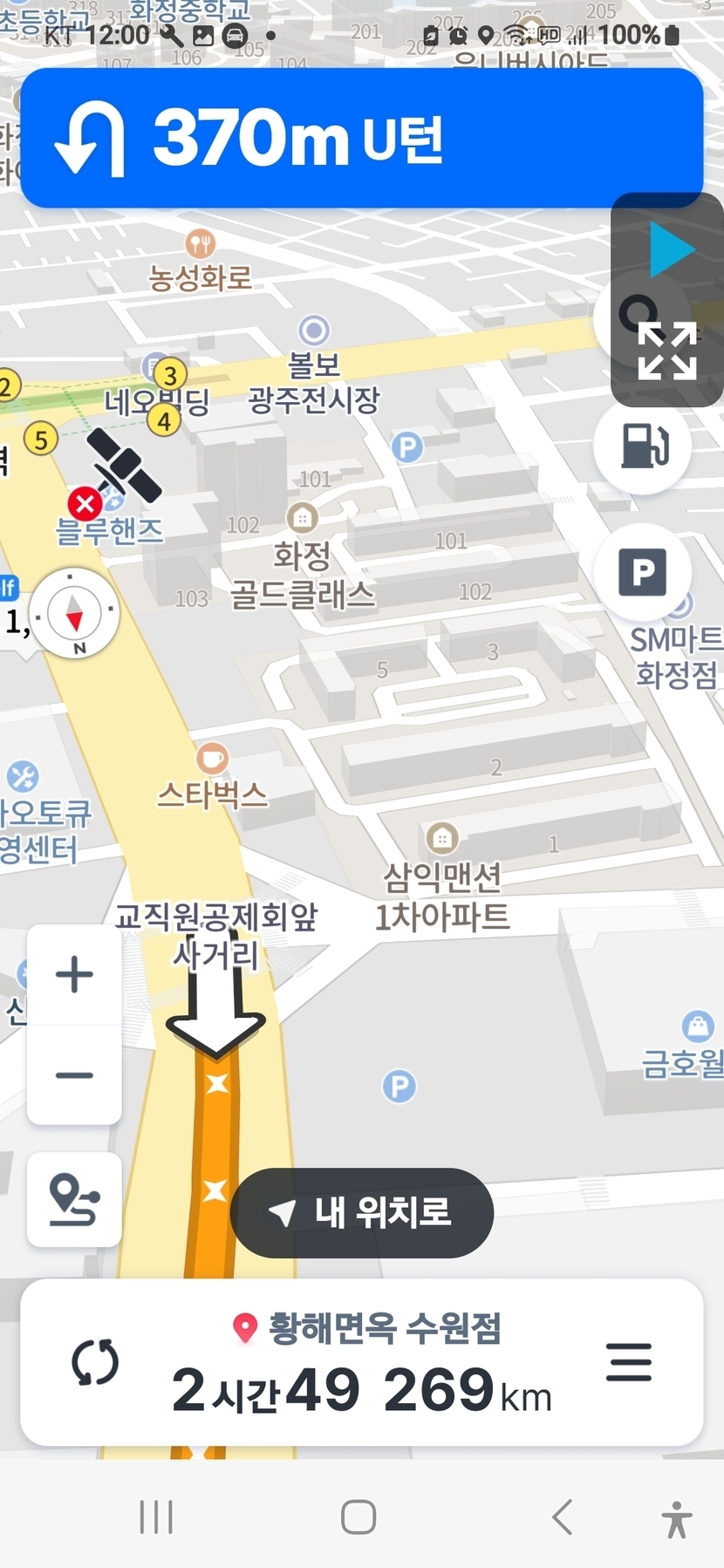This screenshot has width=724, height=1568.
Task: Open the hamburger menu in the route panel
Action: (629, 1362)
